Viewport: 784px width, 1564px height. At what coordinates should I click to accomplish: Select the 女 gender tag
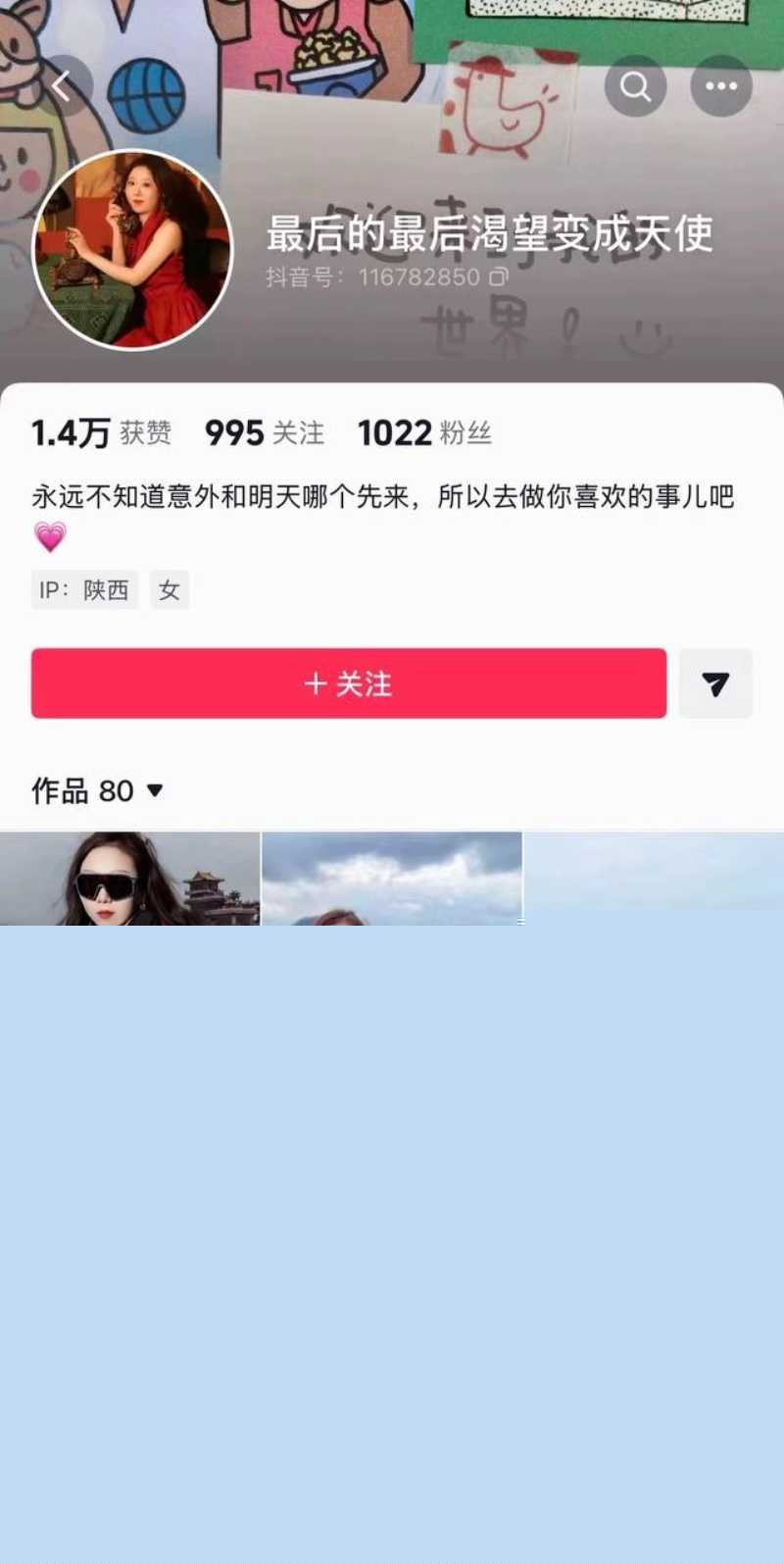(169, 589)
